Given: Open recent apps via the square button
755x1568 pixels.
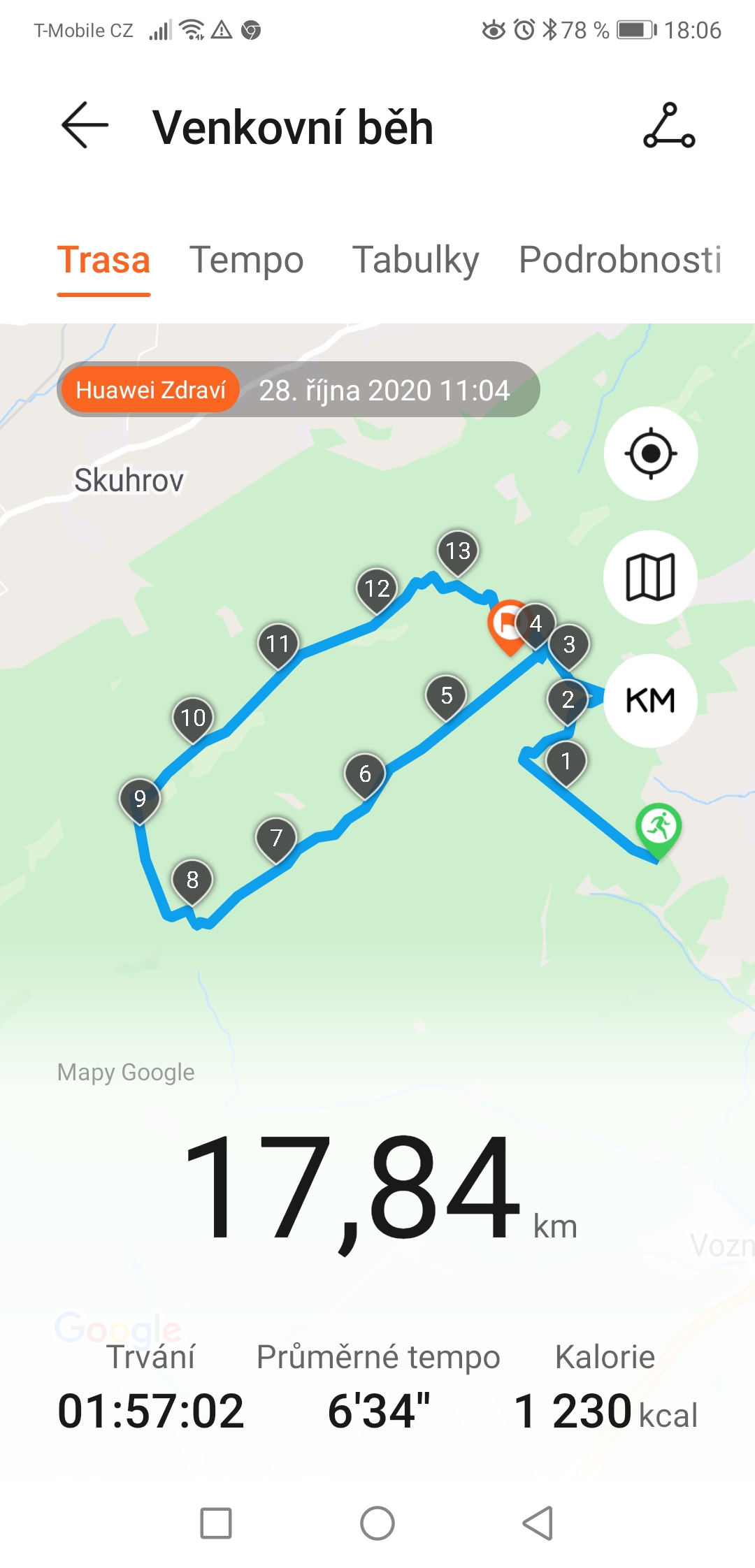Looking at the screenshot, I should (x=216, y=1523).
